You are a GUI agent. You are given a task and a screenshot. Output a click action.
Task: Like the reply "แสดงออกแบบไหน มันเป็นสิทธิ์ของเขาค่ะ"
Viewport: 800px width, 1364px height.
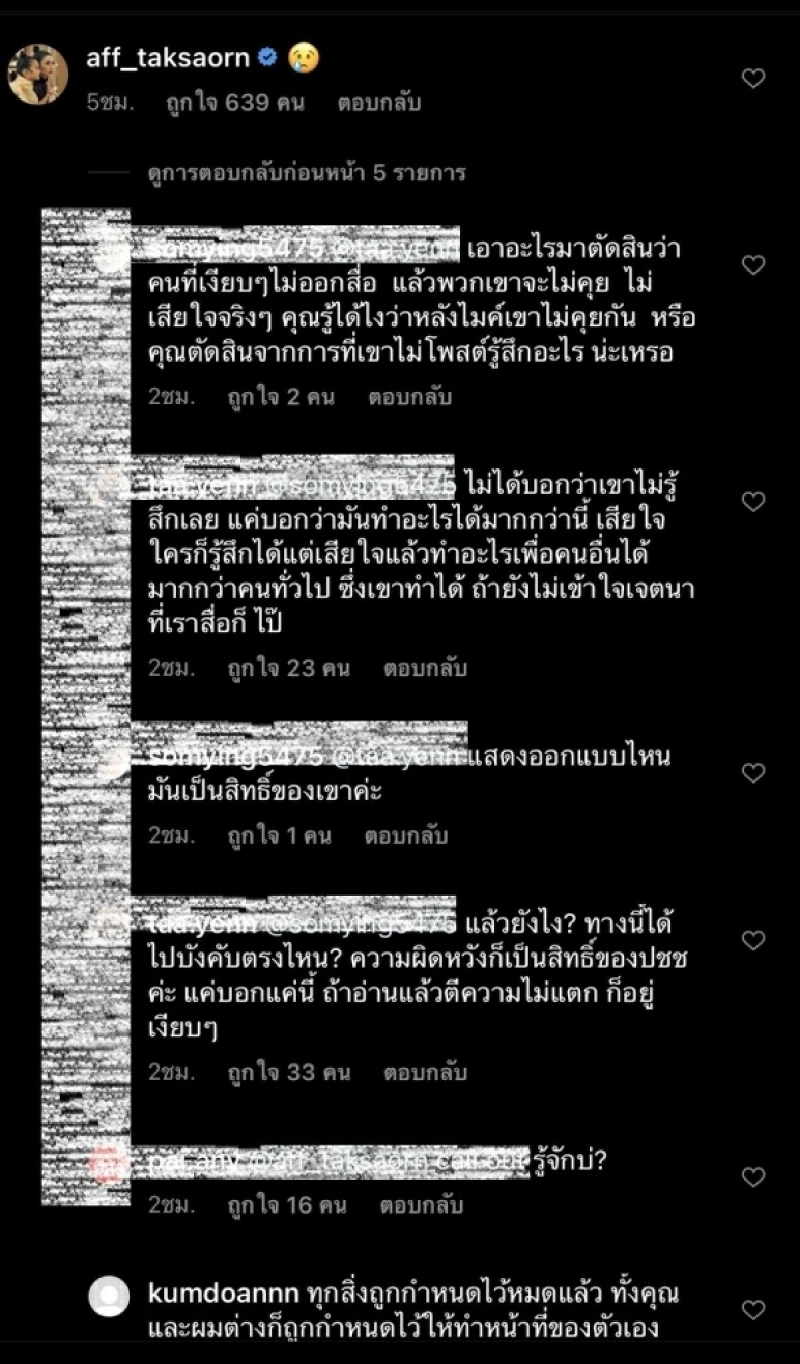753,773
